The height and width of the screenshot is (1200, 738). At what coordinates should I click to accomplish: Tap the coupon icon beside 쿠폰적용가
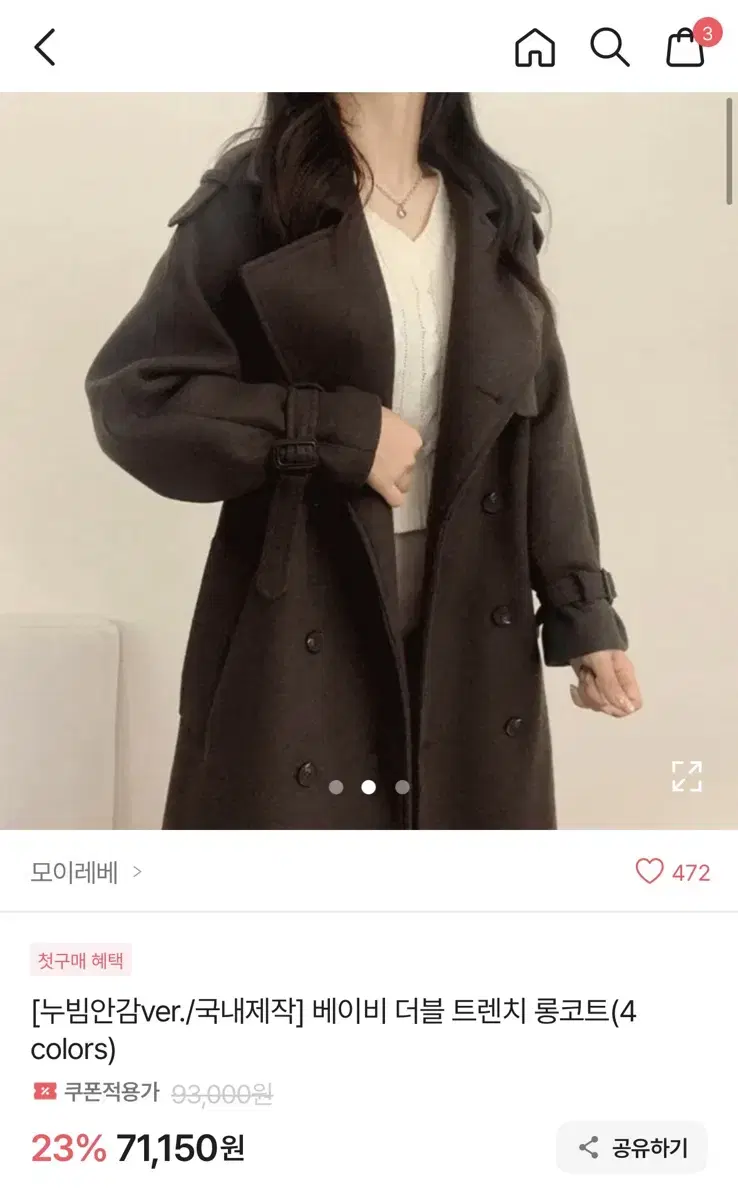46,1092
